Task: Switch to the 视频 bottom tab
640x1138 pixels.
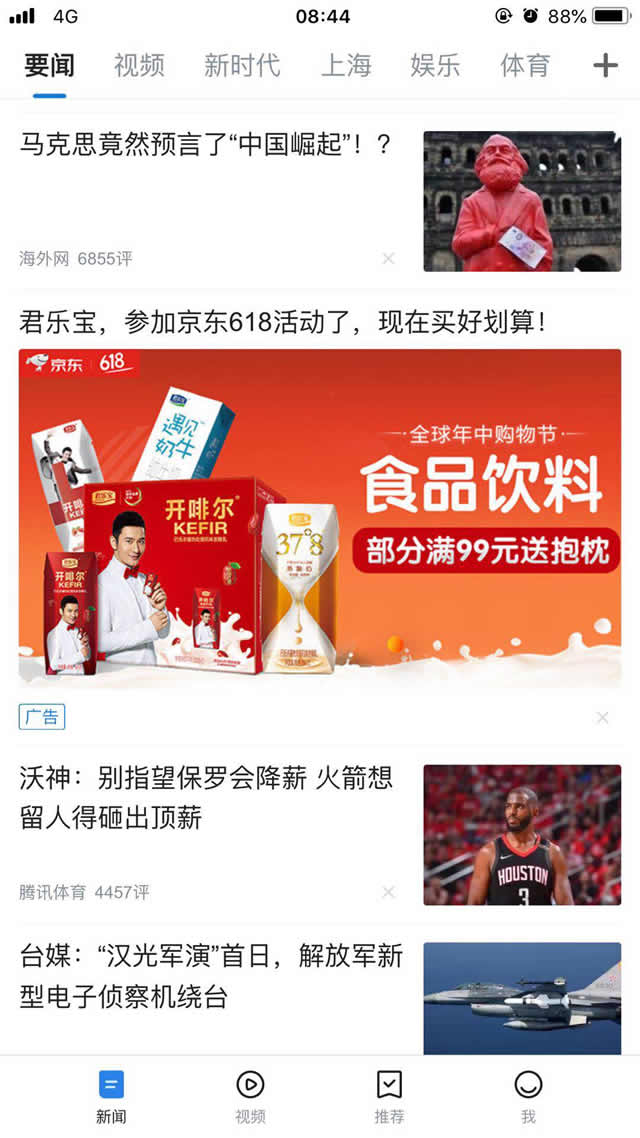Action: pos(250,1095)
